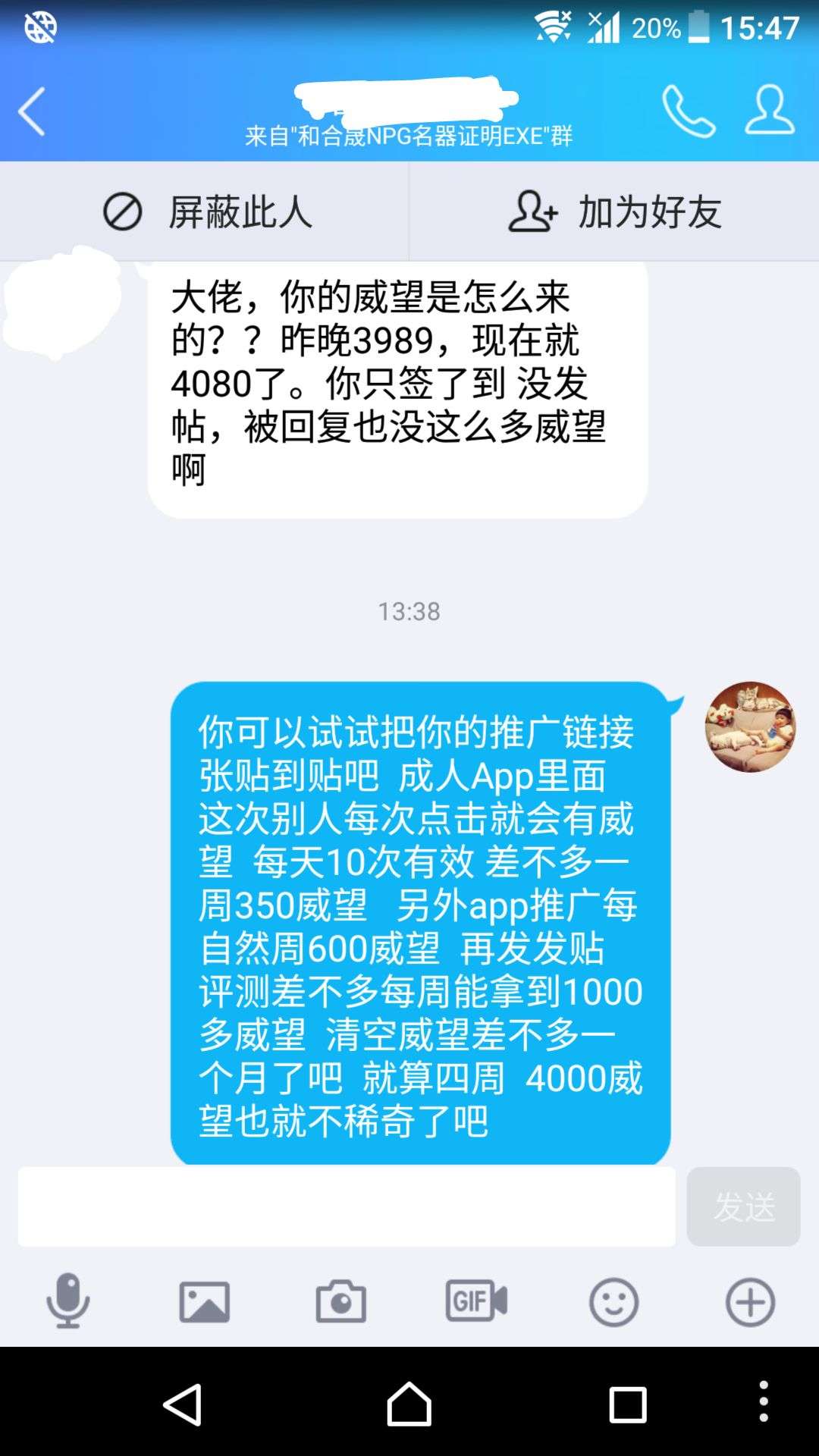Open the emoji picker
This screenshot has width=819, height=1456.
pos(613,1302)
